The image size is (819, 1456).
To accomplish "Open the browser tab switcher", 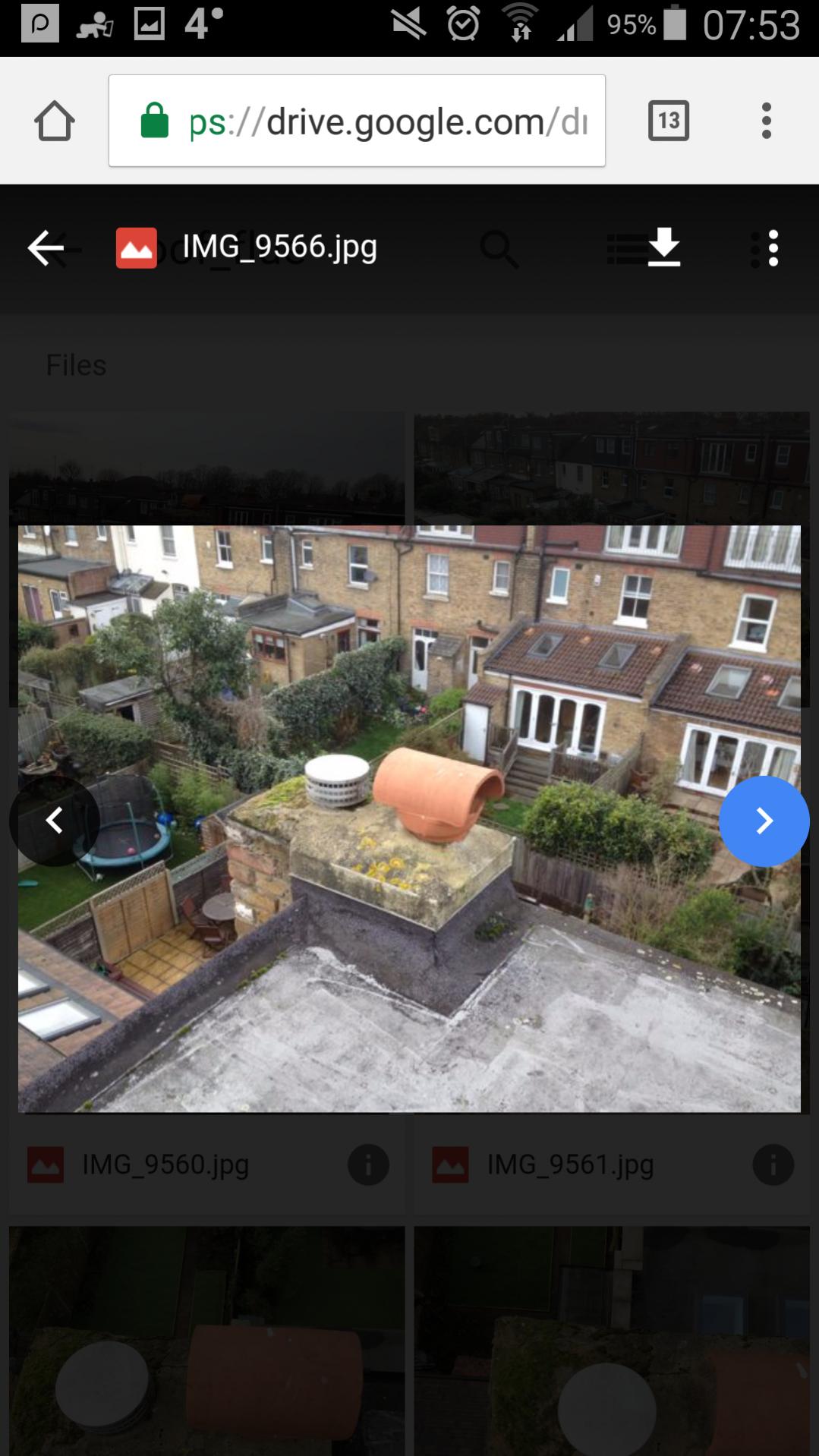I will click(669, 121).
